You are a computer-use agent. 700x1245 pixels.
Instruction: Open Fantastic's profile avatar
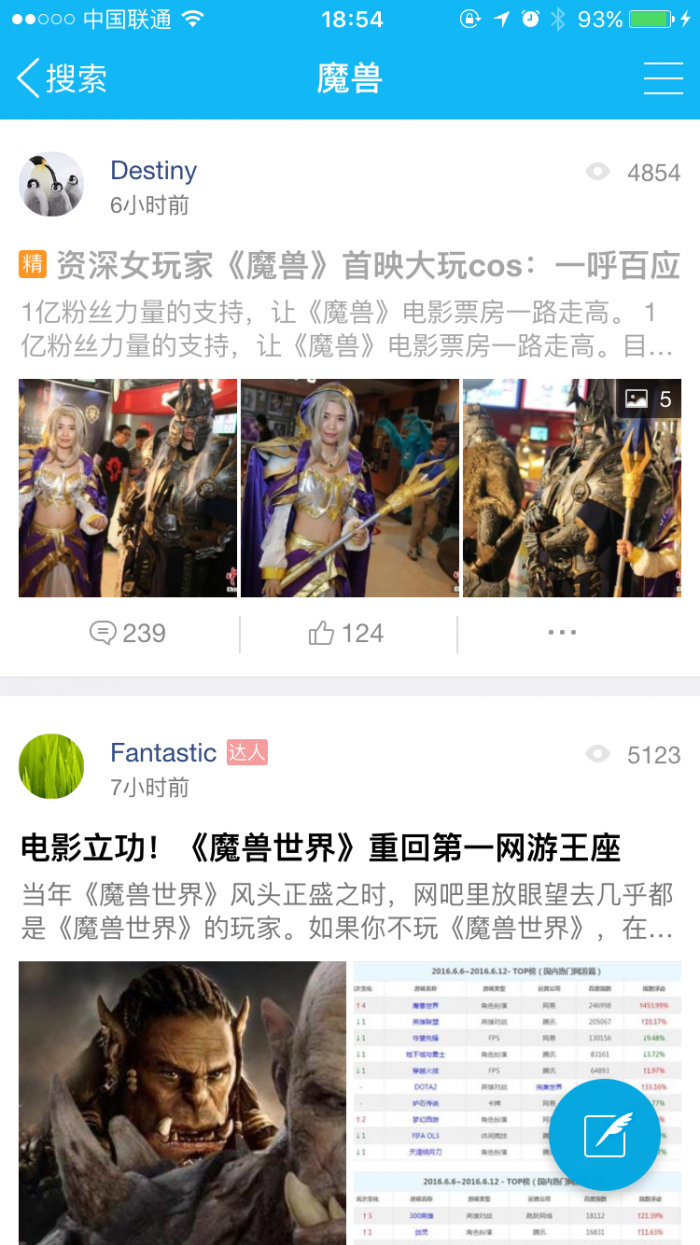click(x=51, y=766)
